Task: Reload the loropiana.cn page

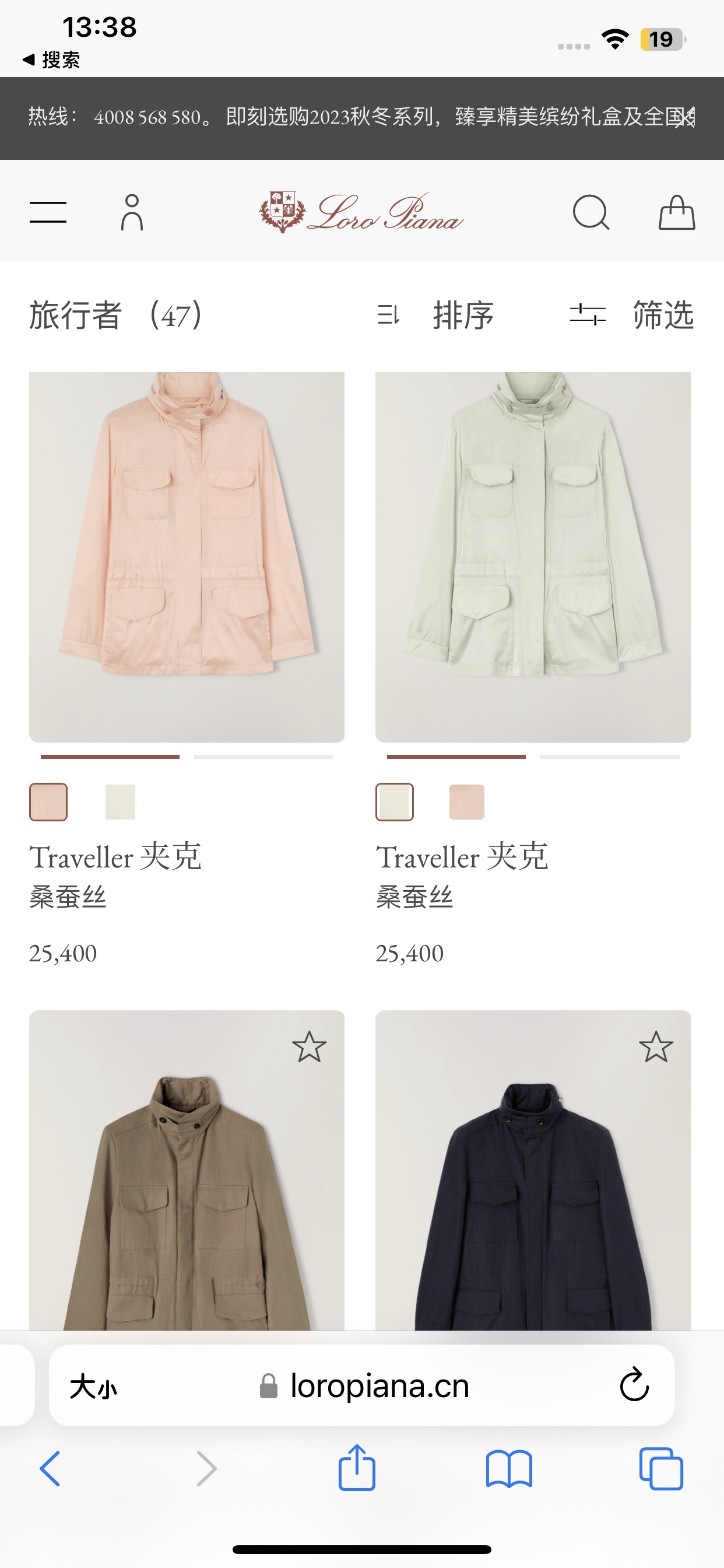Action: [633, 1385]
